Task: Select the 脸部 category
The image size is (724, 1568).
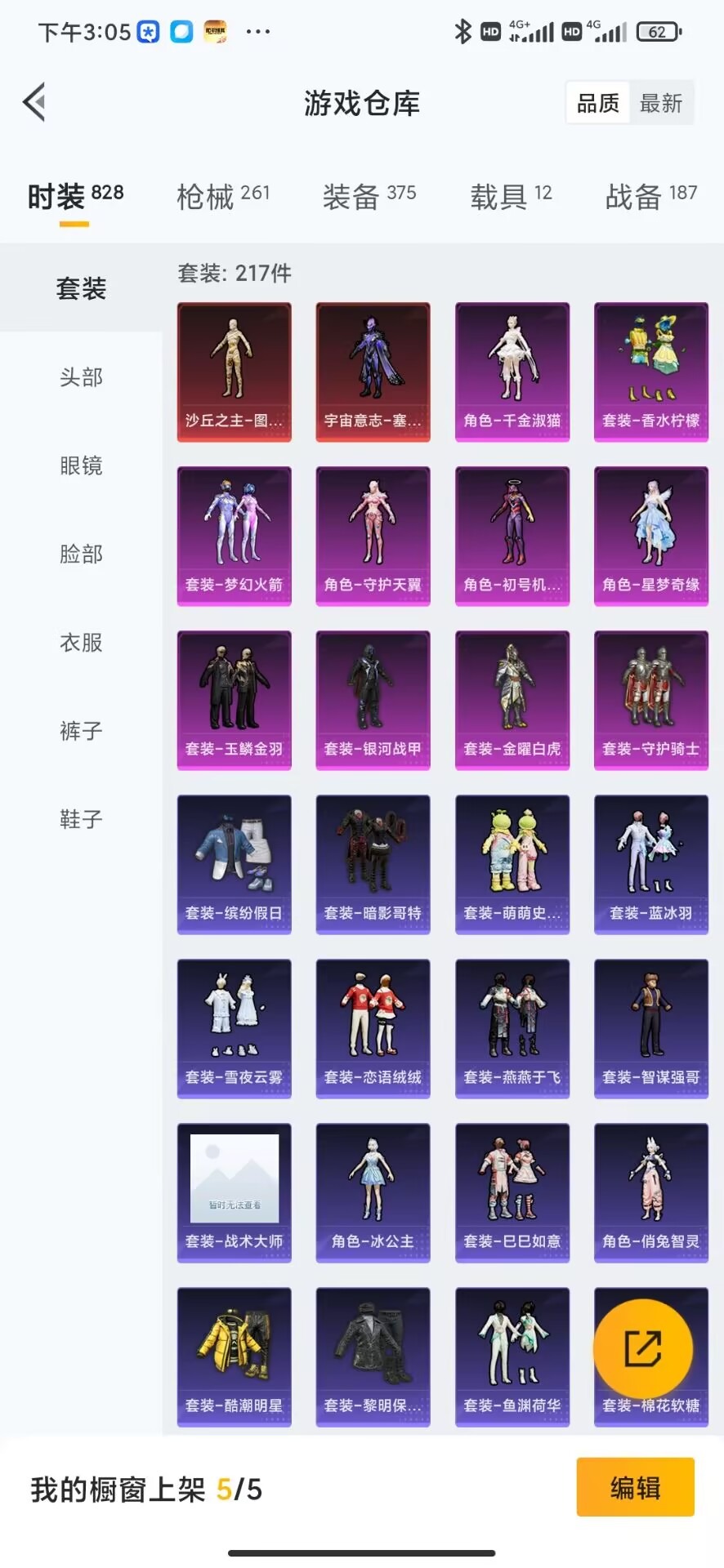Action: point(81,553)
